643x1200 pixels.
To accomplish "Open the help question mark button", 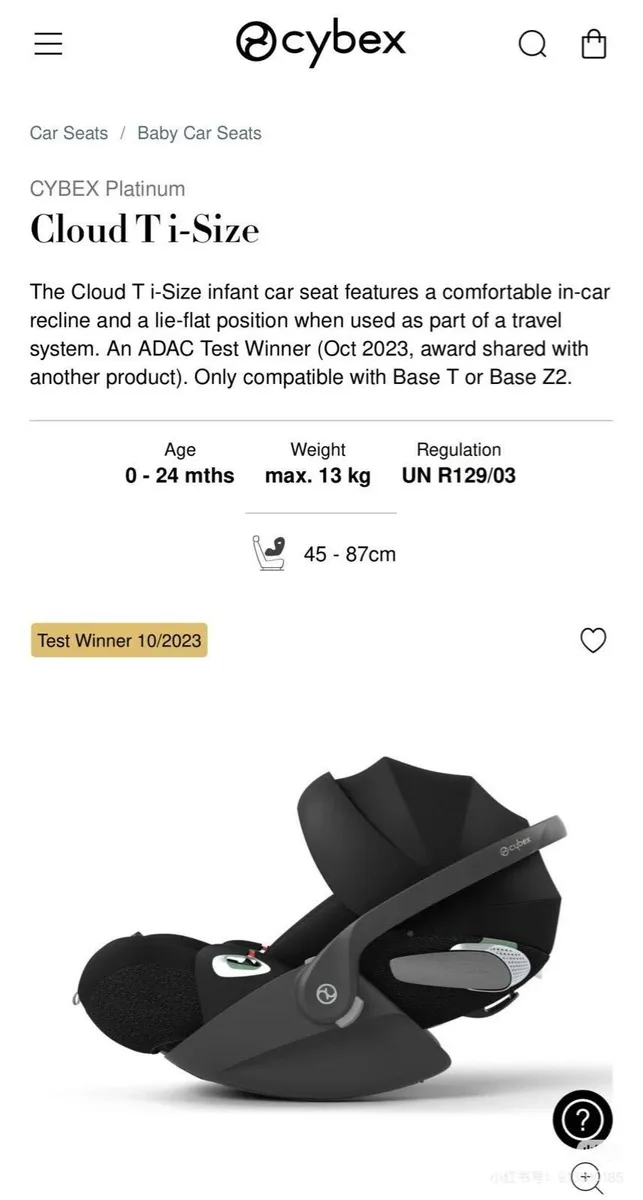I will (582, 1119).
